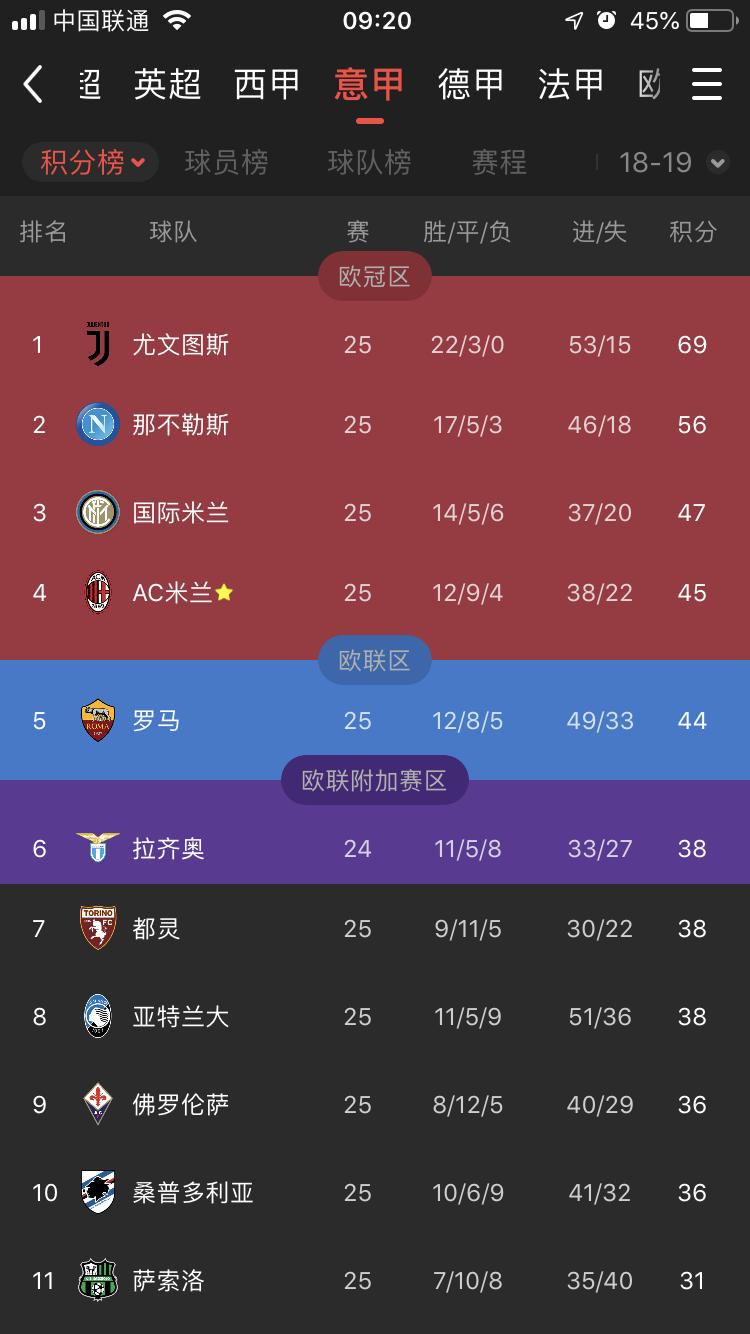Open the hamburger menu
The width and height of the screenshot is (750, 1334).
click(707, 84)
